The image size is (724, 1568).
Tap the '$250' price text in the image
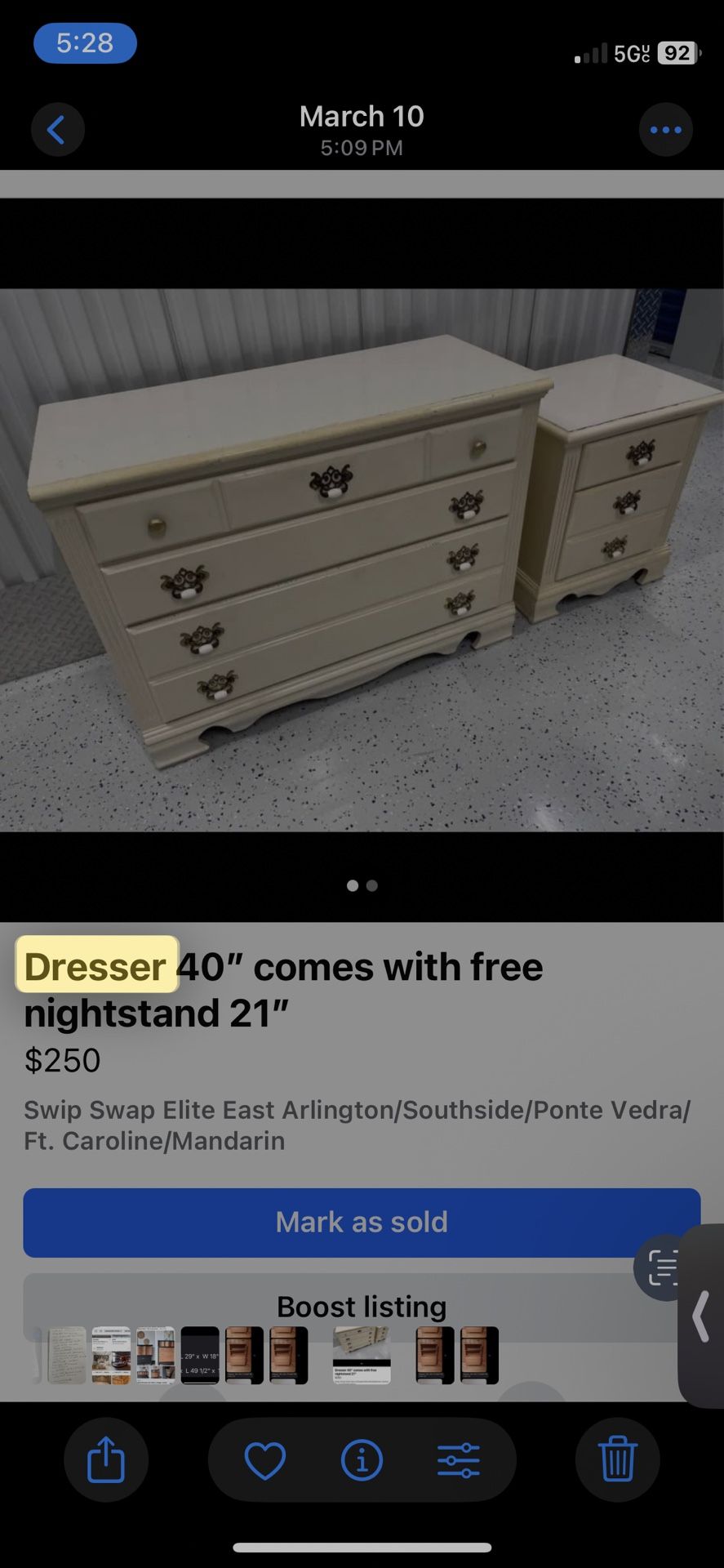click(61, 1060)
